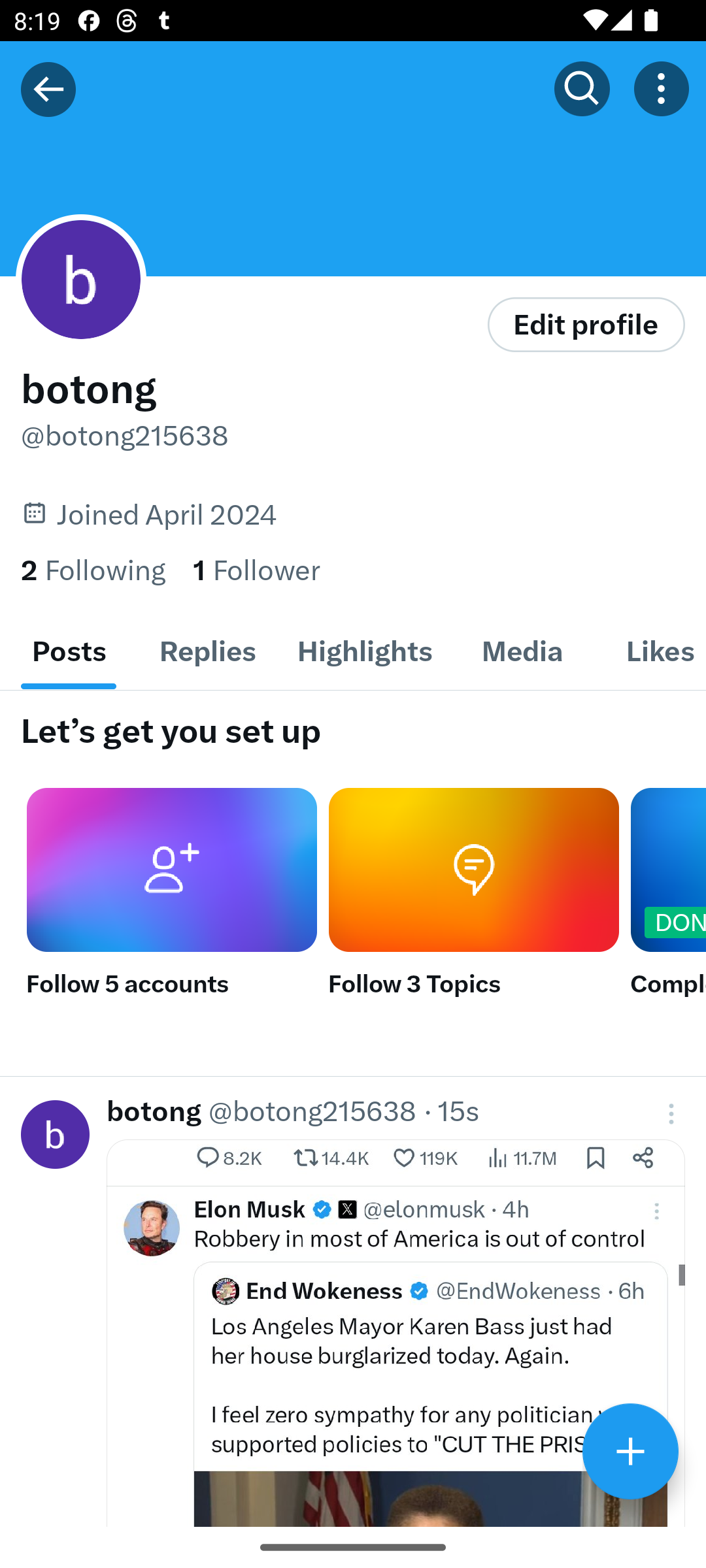Compose a new post with the plus button

tap(630, 1451)
